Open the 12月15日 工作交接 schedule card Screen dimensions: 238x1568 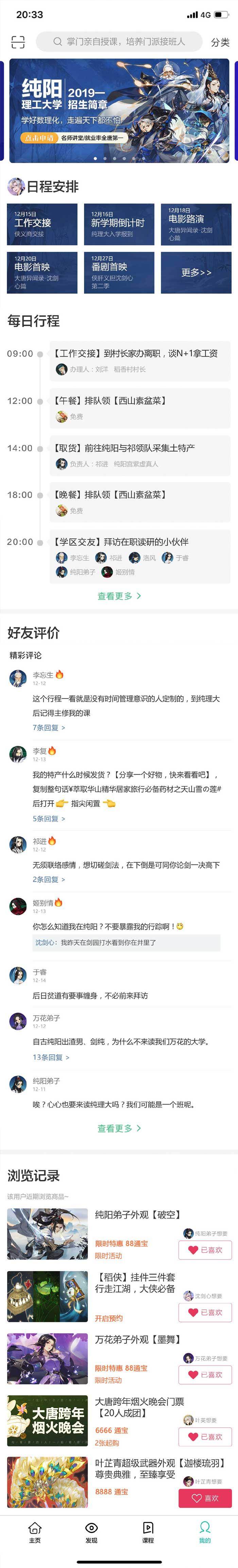click(42, 225)
